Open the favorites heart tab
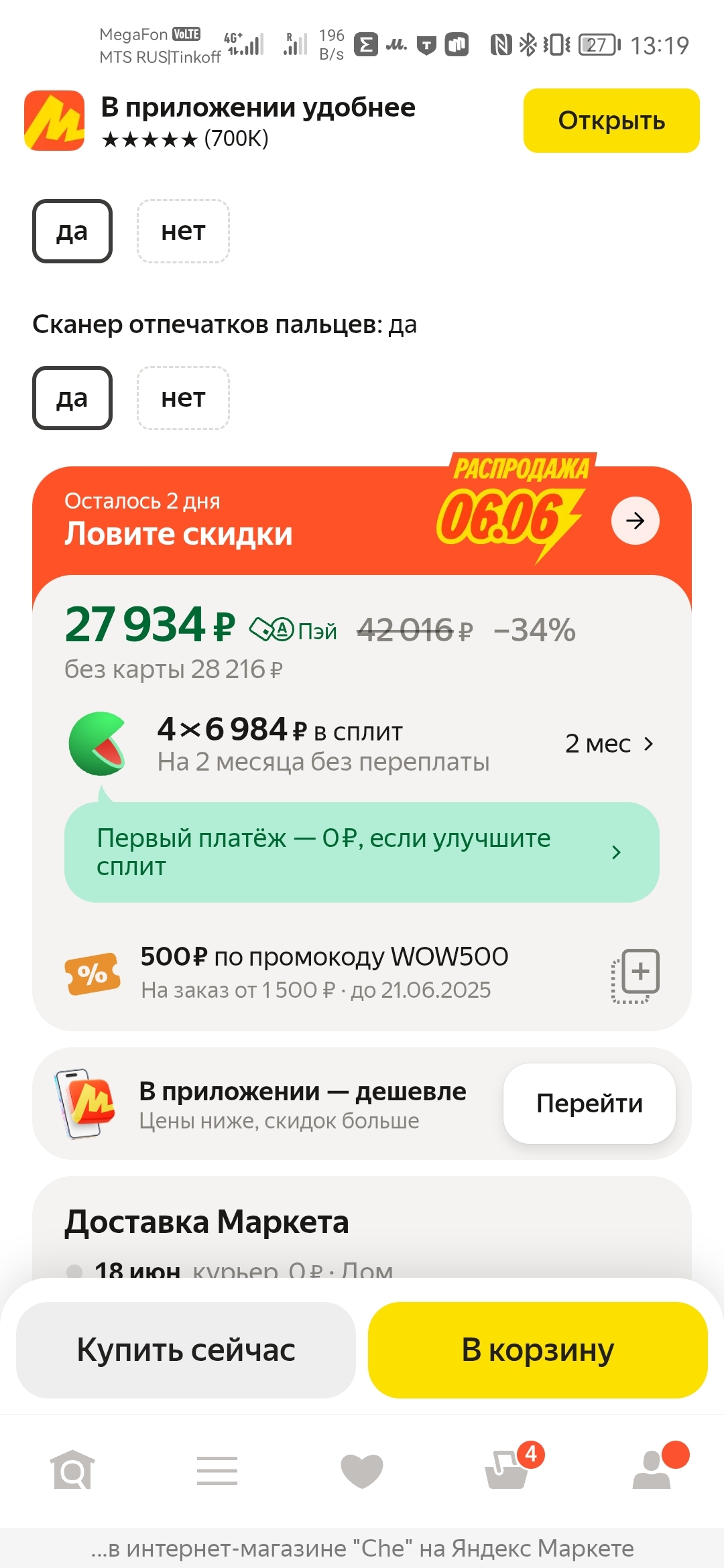 point(362,1470)
